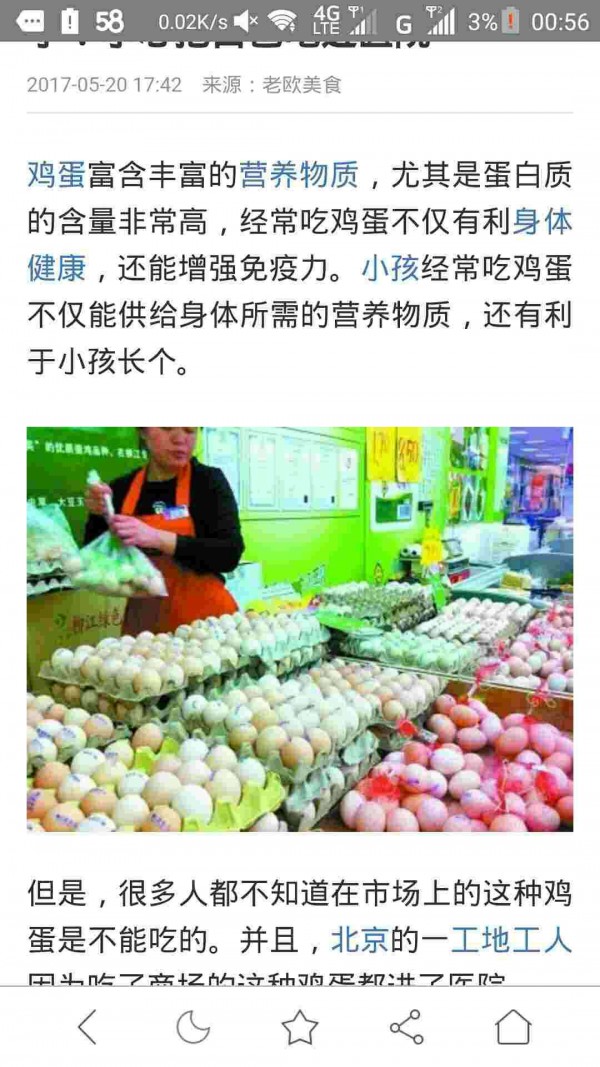Go to the browser home page
Viewport: 600px width, 1067px height.
click(513, 1027)
